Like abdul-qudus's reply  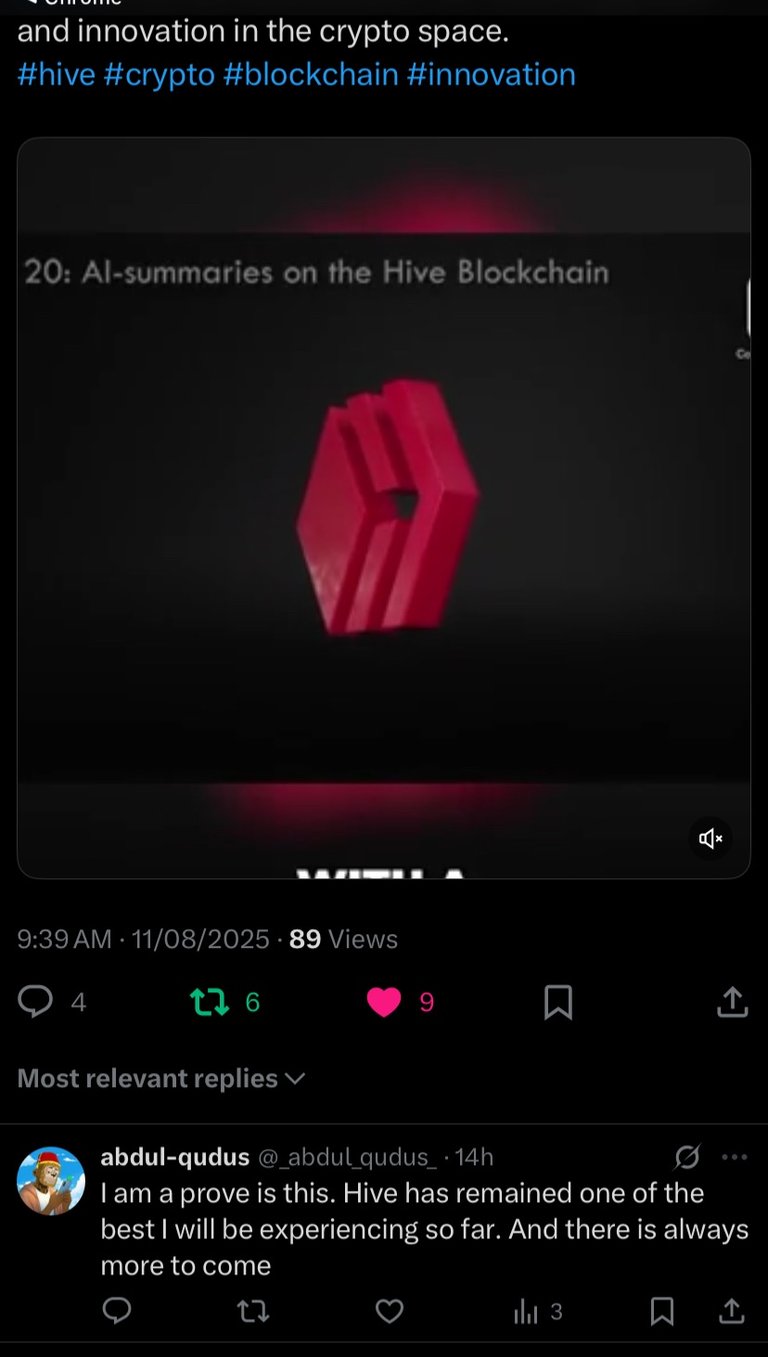pyautogui.click(x=389, y=1310)
